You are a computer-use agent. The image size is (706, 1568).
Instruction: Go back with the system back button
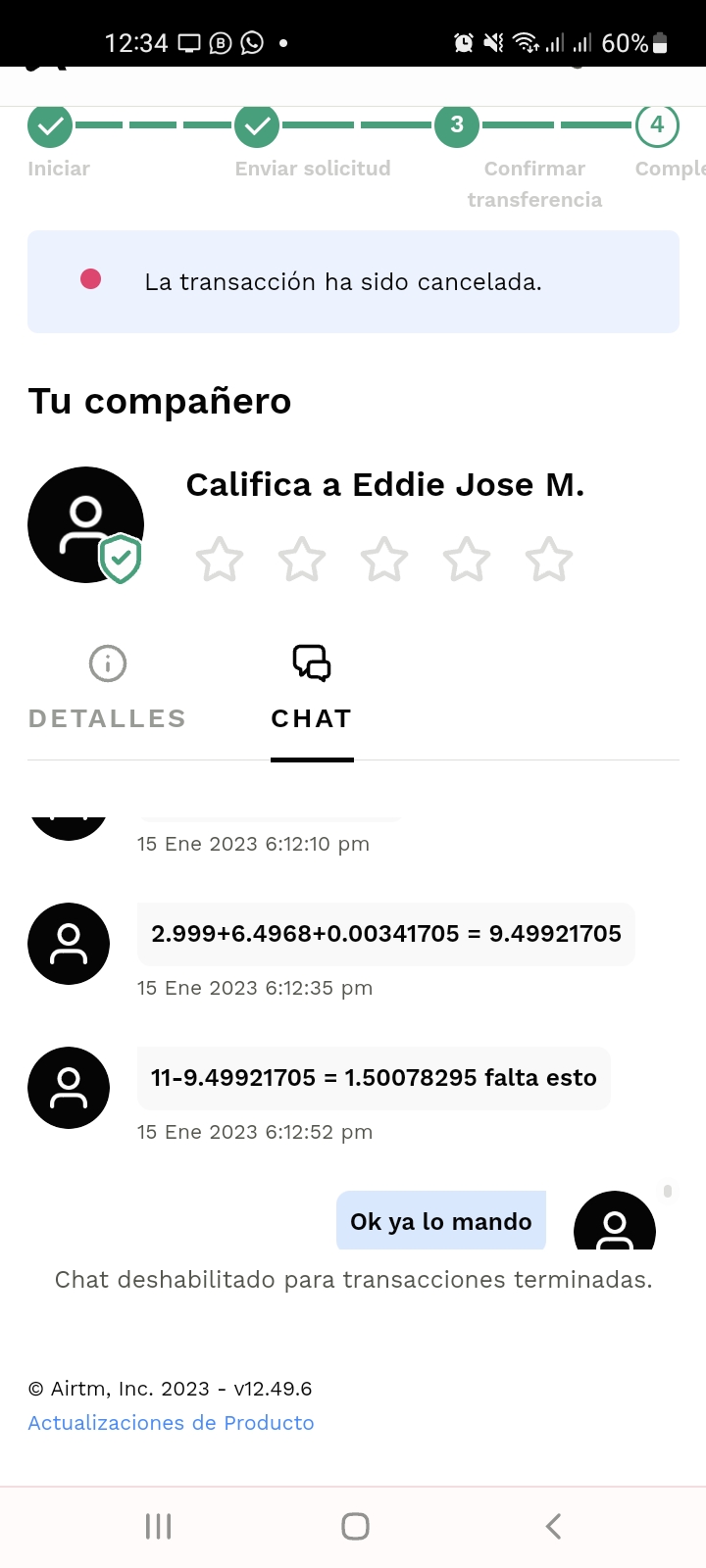(553, 1526)
